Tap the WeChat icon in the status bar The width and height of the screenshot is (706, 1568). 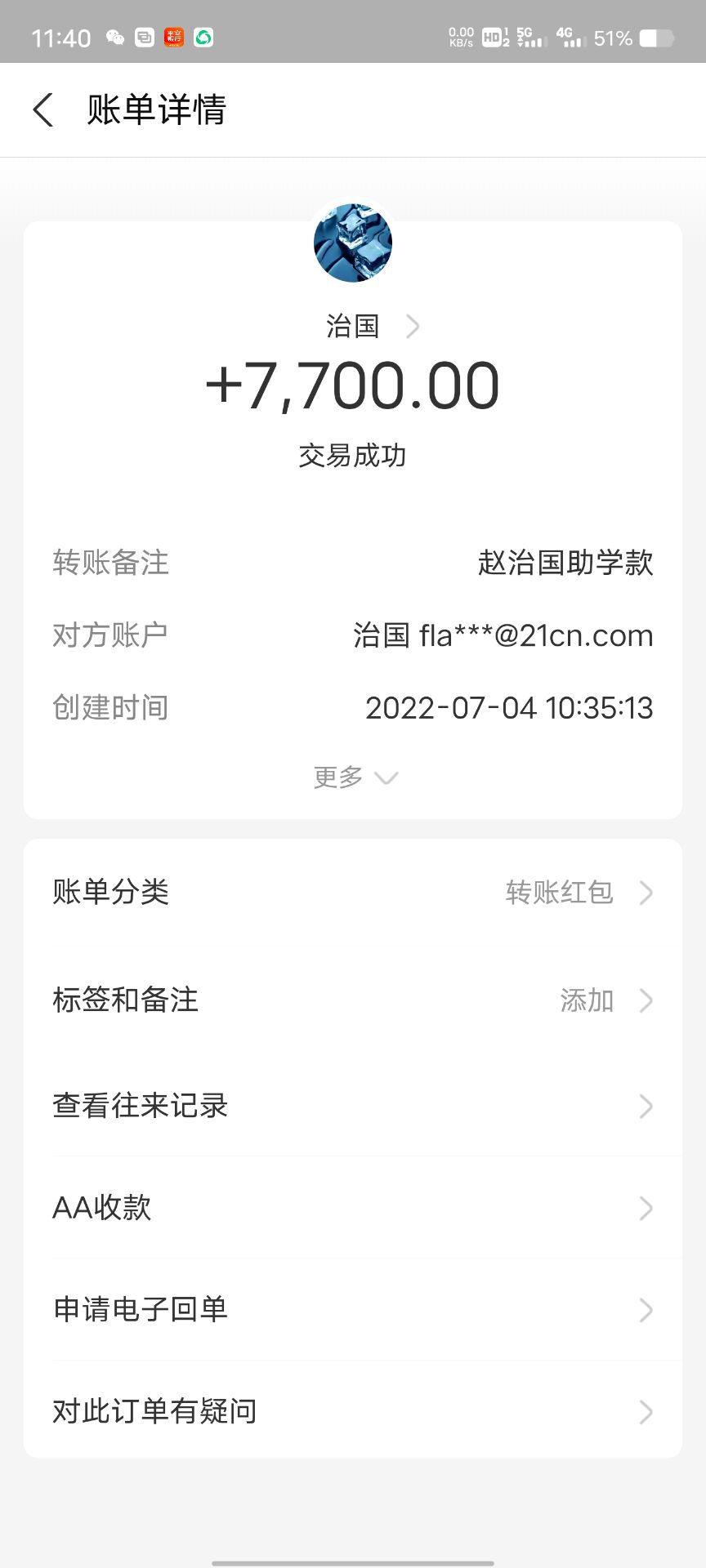tap(114, 38)
